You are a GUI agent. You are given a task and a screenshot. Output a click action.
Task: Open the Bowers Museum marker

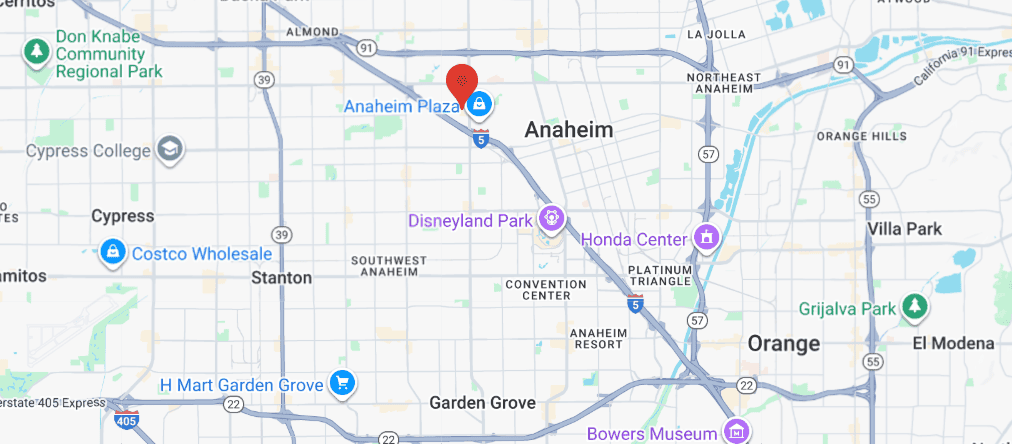[737, 432]
